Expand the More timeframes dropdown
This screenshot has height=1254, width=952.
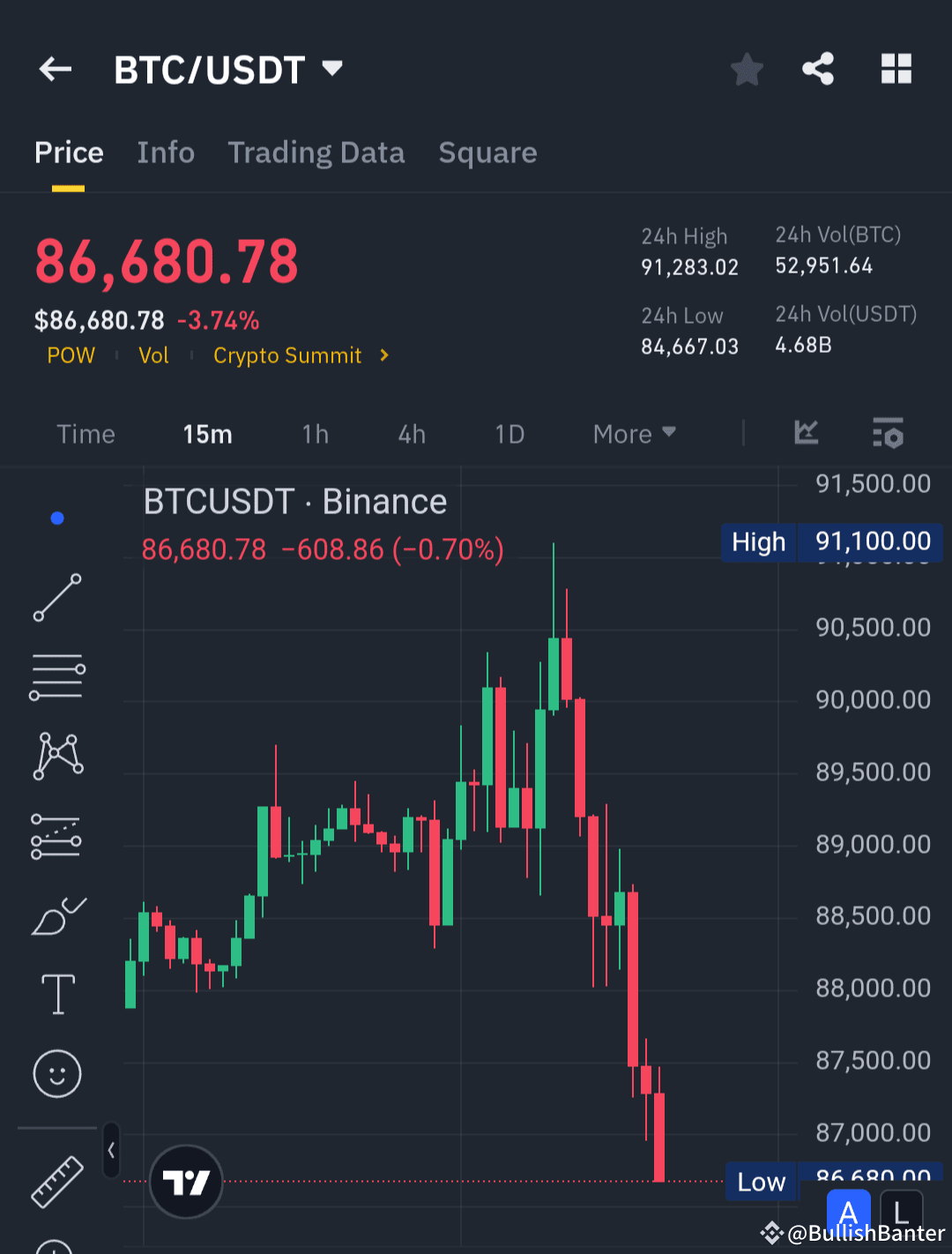click(x=633, y=433)
